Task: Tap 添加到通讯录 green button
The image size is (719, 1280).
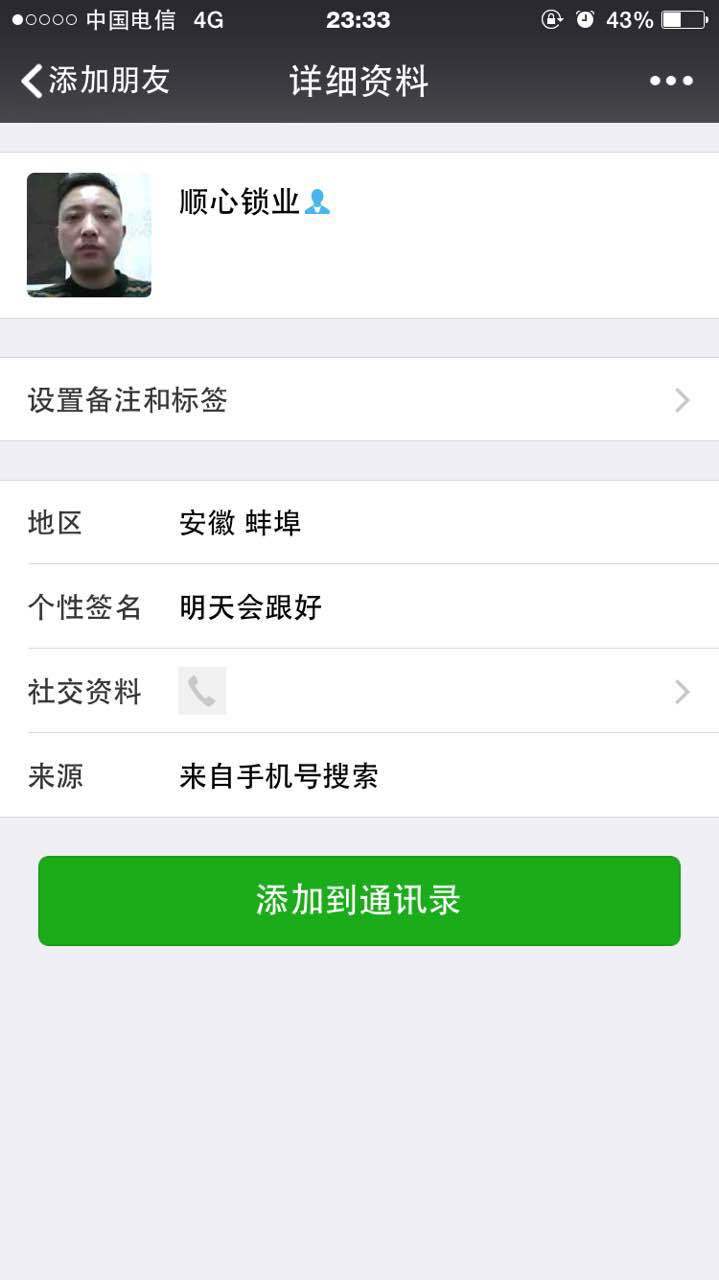Action: coord(359,900)
